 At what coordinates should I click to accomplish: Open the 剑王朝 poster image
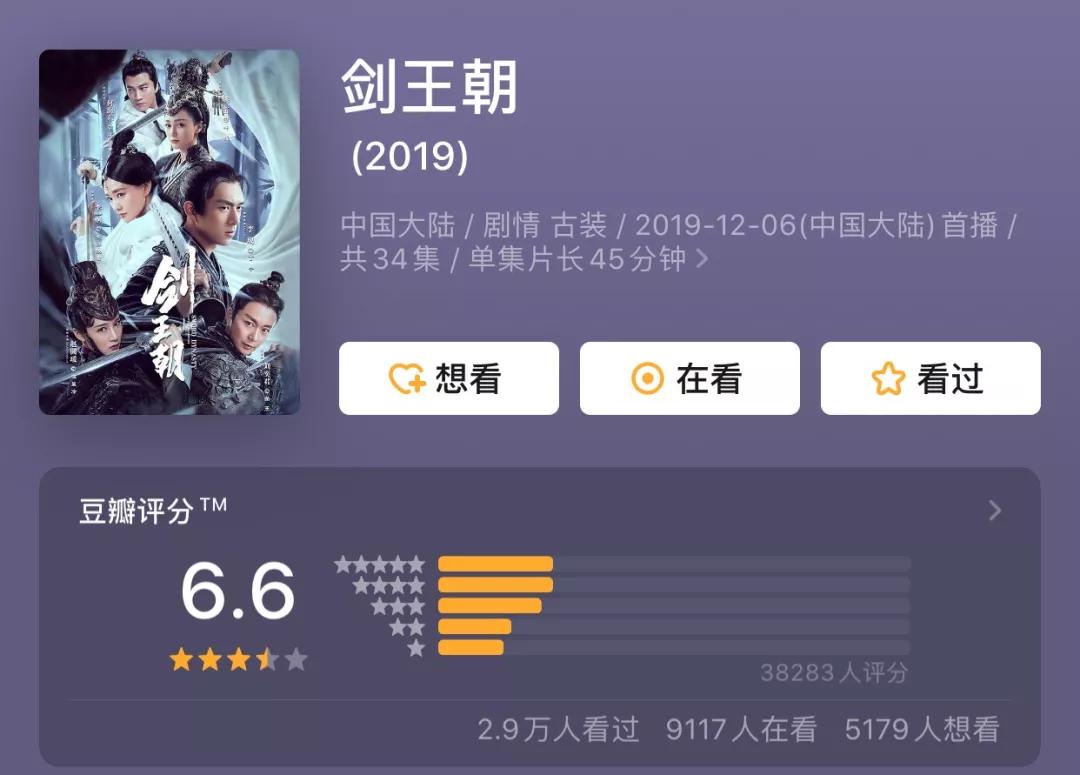[169, 232]
